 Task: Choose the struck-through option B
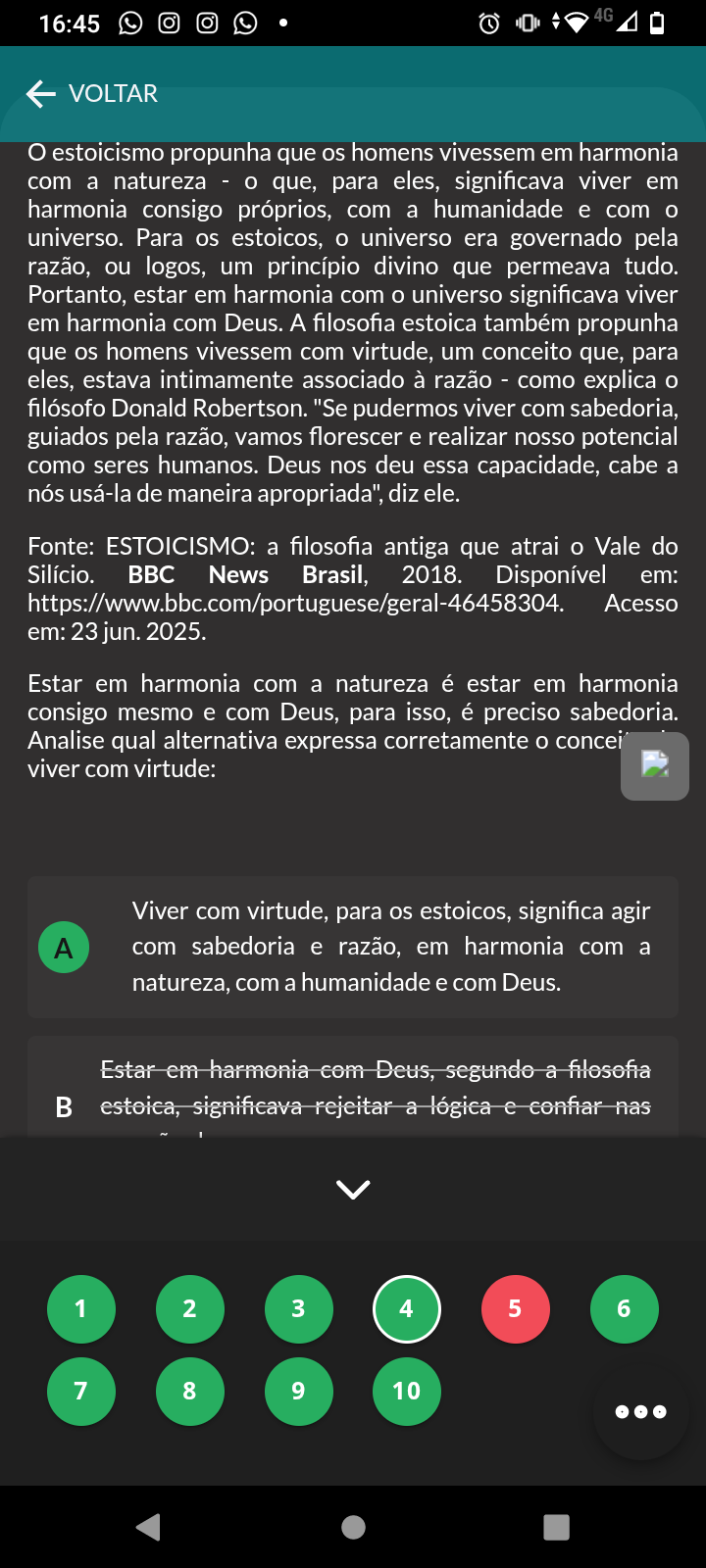coord(353,1088)
